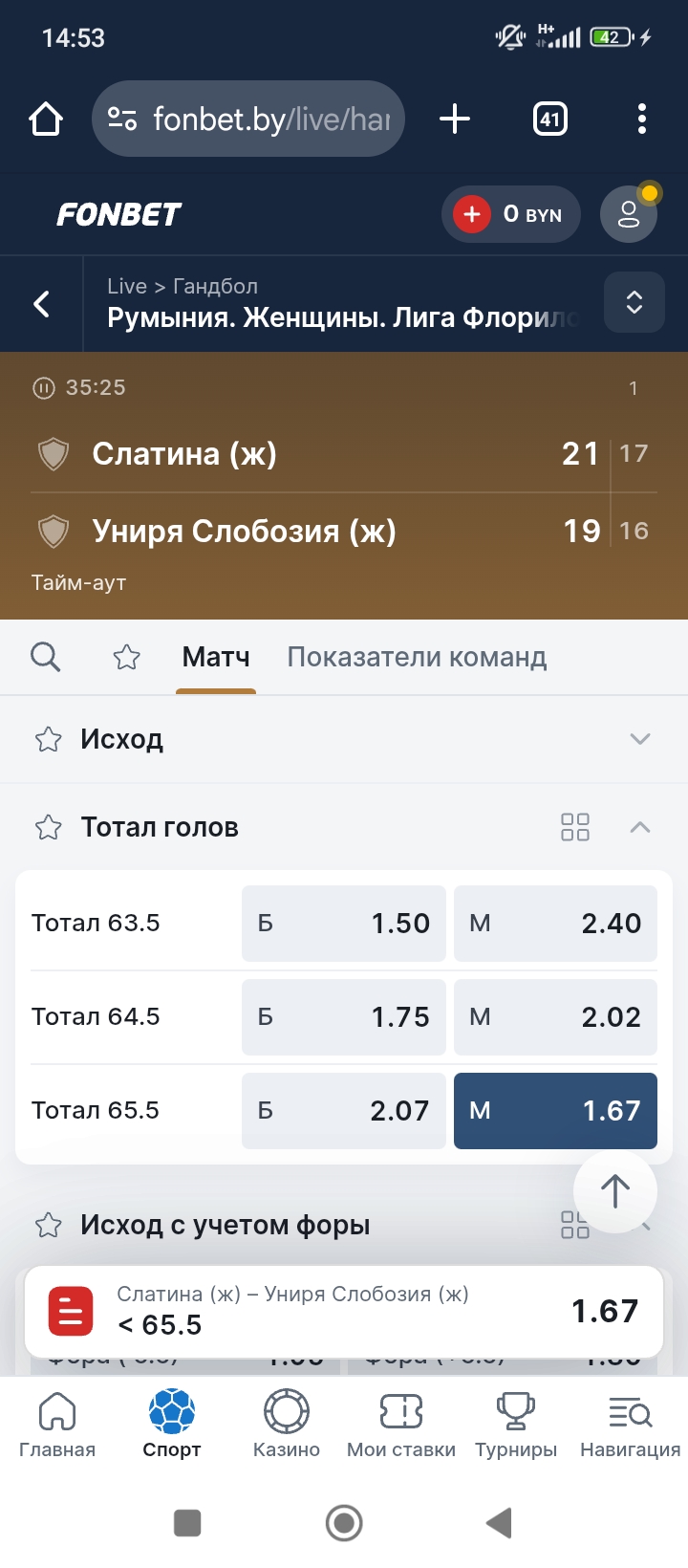Deselect the highlighted М 1.67 on Тотал 65.5
Screen dimensions: 688x1568
[555, 1111]
